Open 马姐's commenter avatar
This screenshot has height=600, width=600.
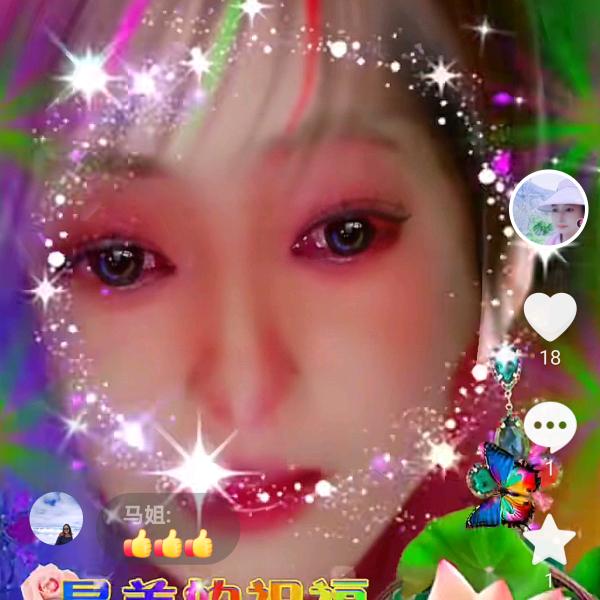tap(56, 518)
